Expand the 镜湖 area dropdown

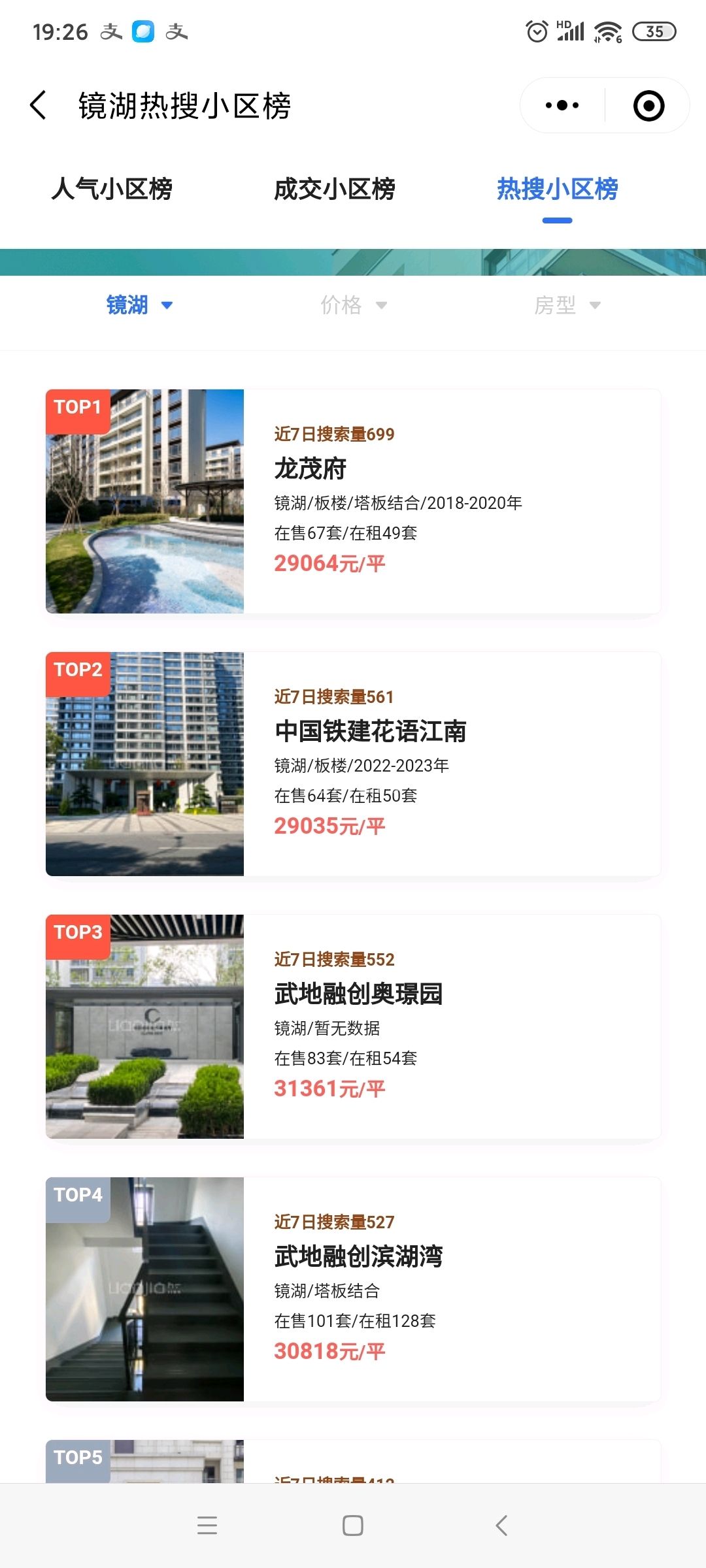pos(139,305)
